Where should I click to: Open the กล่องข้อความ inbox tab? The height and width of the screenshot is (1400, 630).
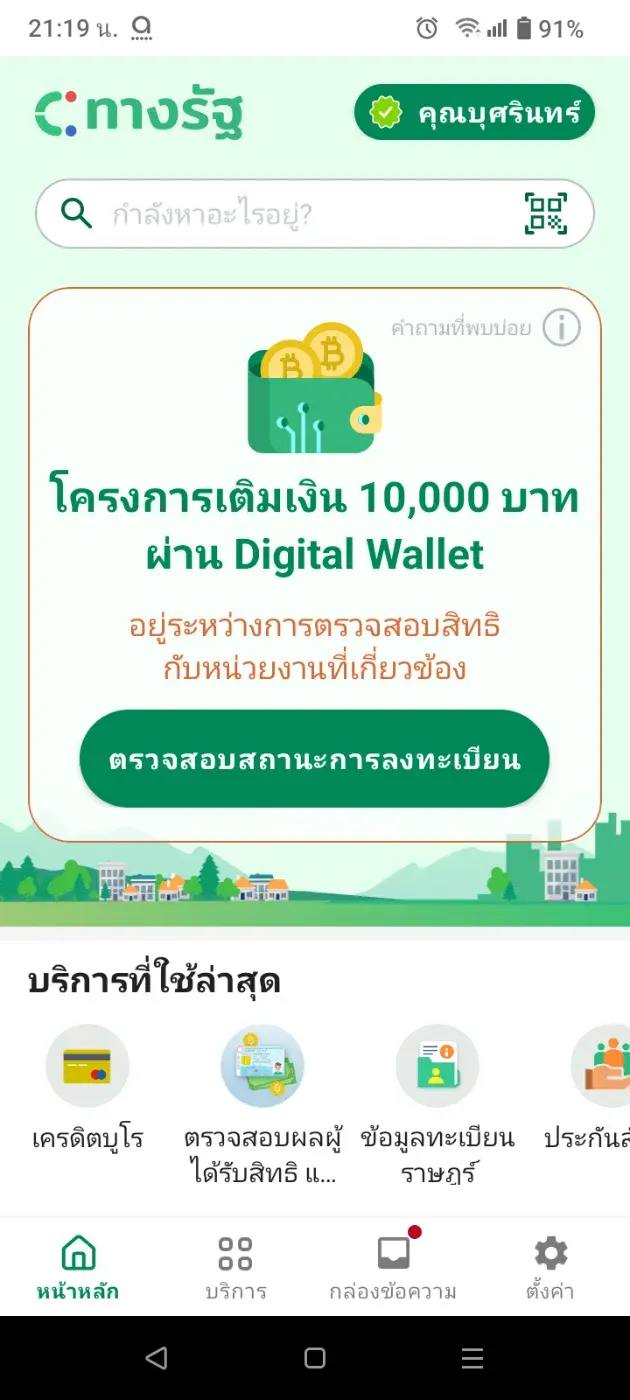point(393,1267)
